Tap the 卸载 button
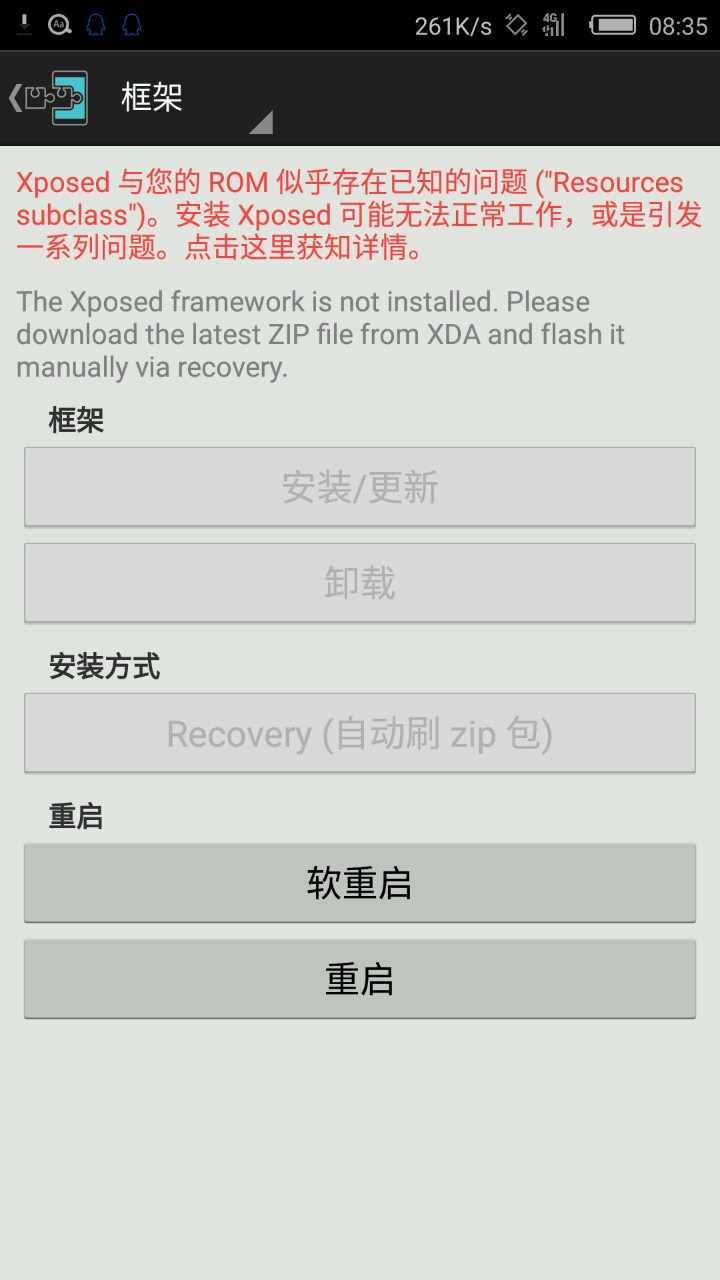 pos(360,582)
